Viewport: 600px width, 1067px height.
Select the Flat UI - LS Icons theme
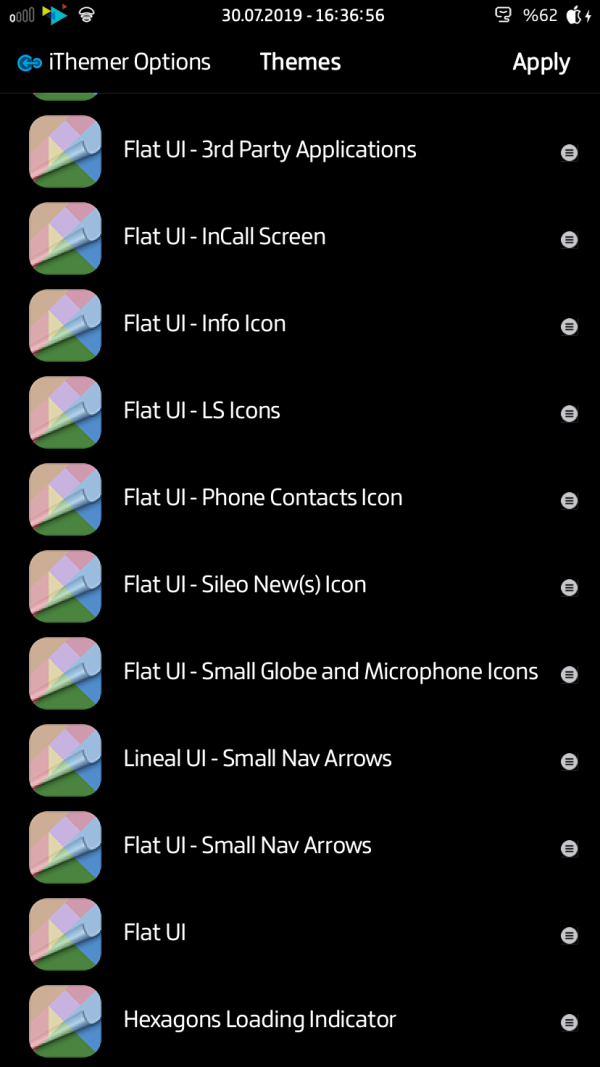point(201,412)
